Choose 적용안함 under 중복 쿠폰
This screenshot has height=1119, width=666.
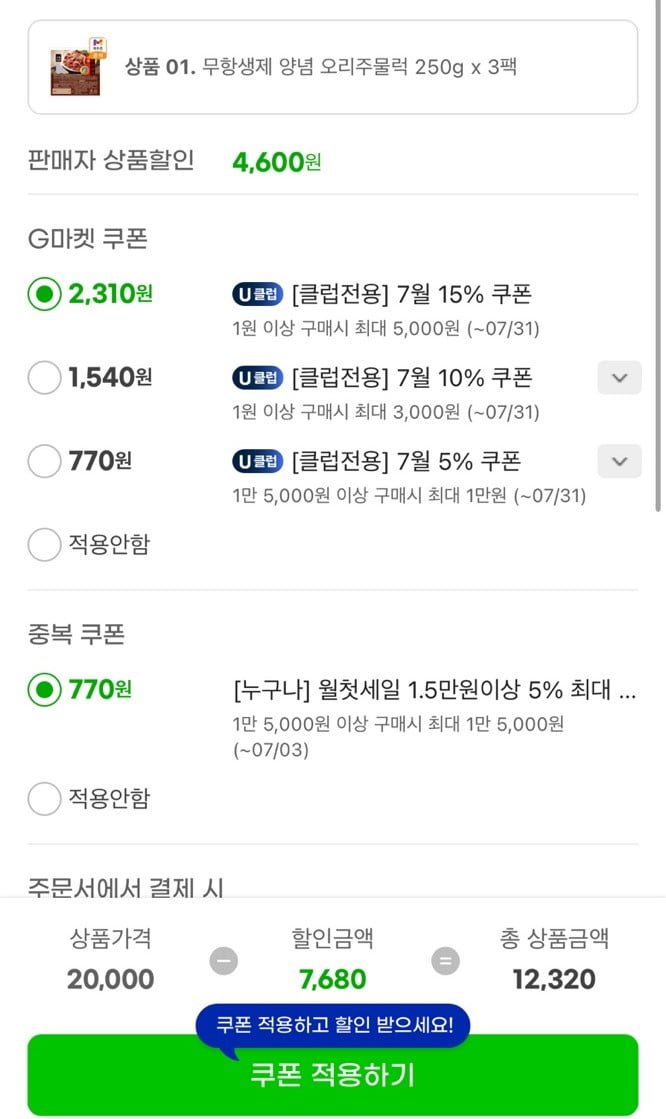click(x=44, y=799)
